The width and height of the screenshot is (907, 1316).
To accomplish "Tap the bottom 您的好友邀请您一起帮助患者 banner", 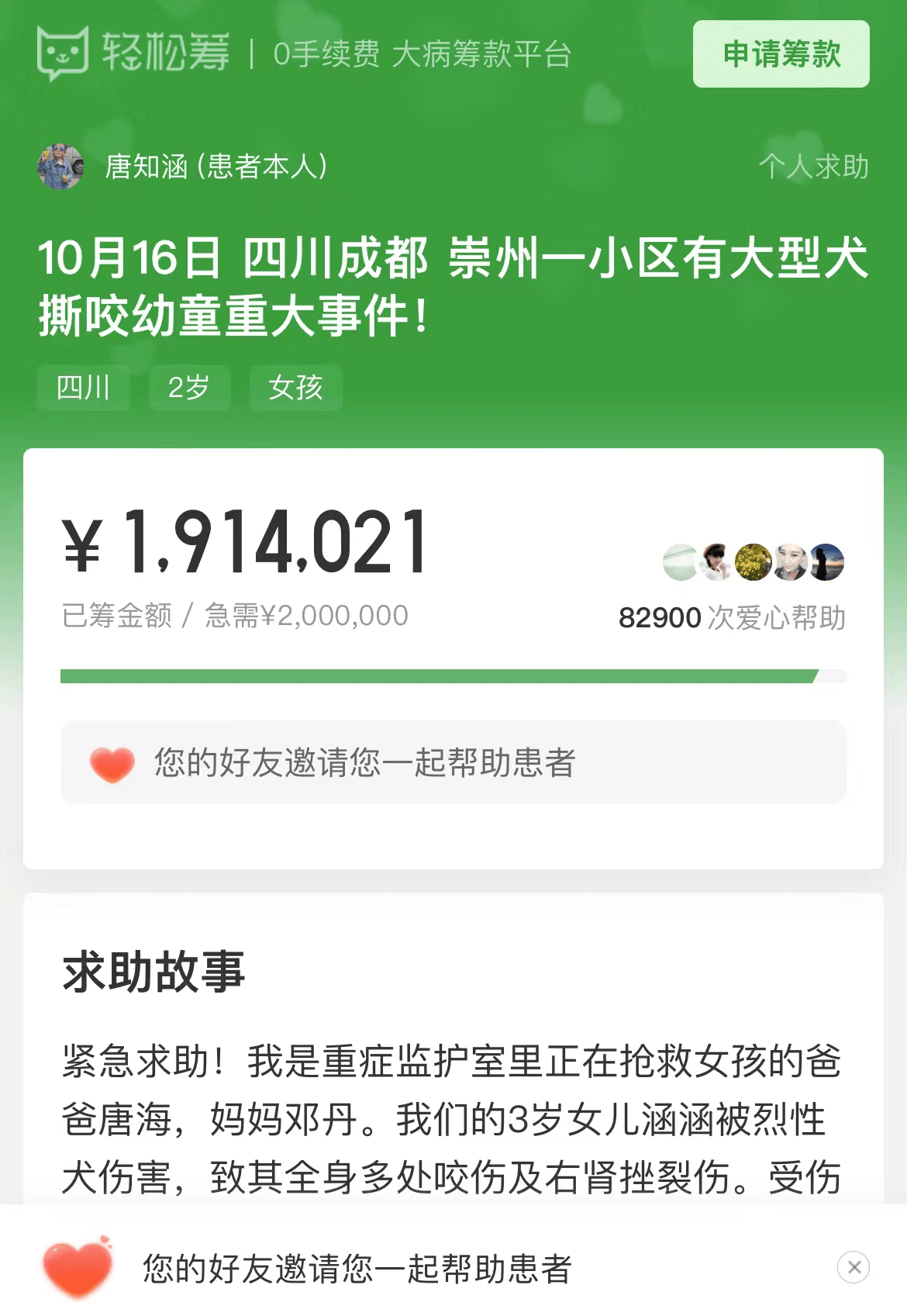I will pyautogui.click(x=357, y=1269).
